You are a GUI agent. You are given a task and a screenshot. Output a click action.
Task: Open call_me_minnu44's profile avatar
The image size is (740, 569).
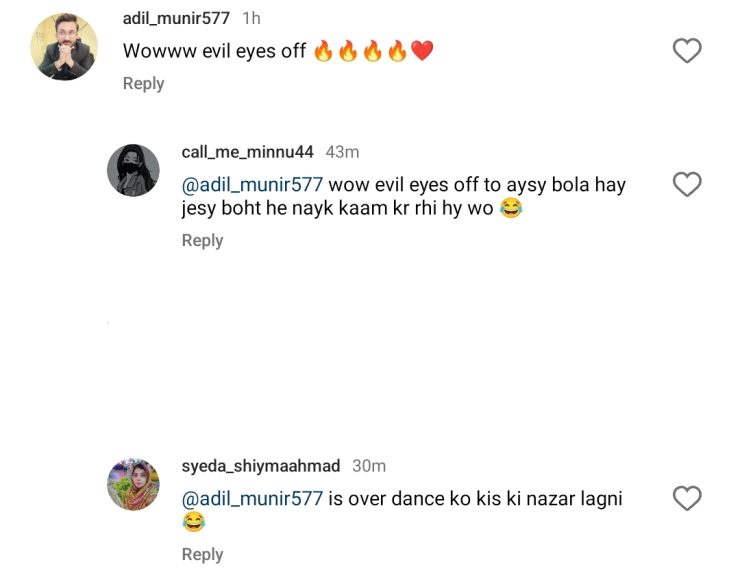(x=133, y=170)
